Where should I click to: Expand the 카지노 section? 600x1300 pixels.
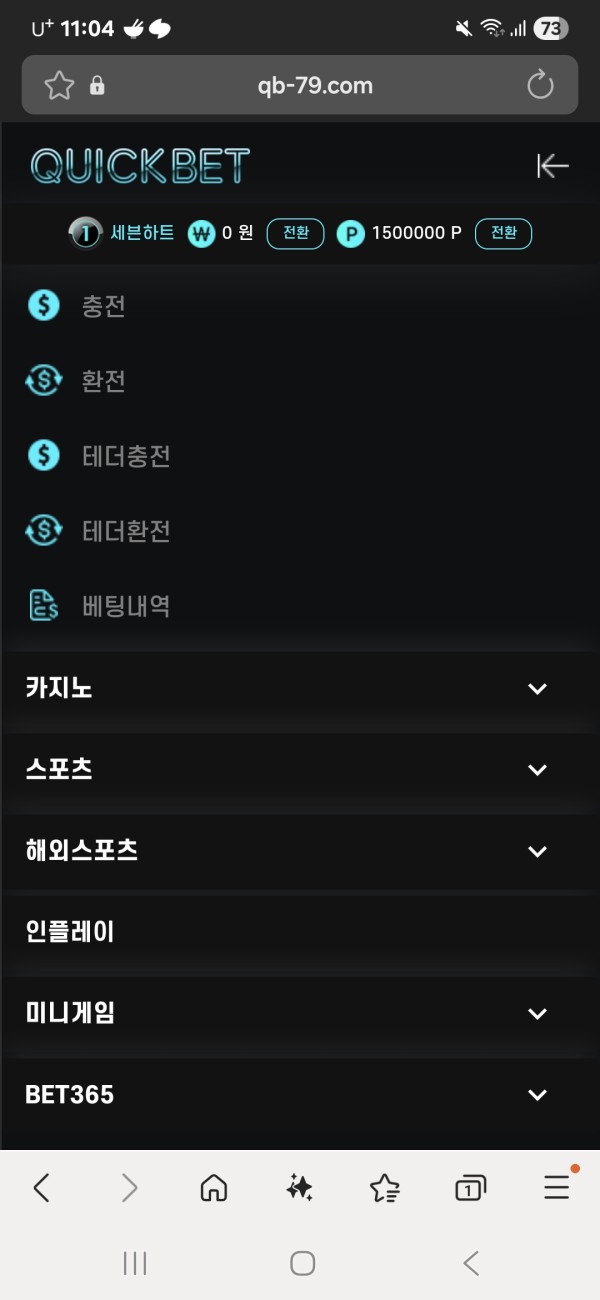300,688
